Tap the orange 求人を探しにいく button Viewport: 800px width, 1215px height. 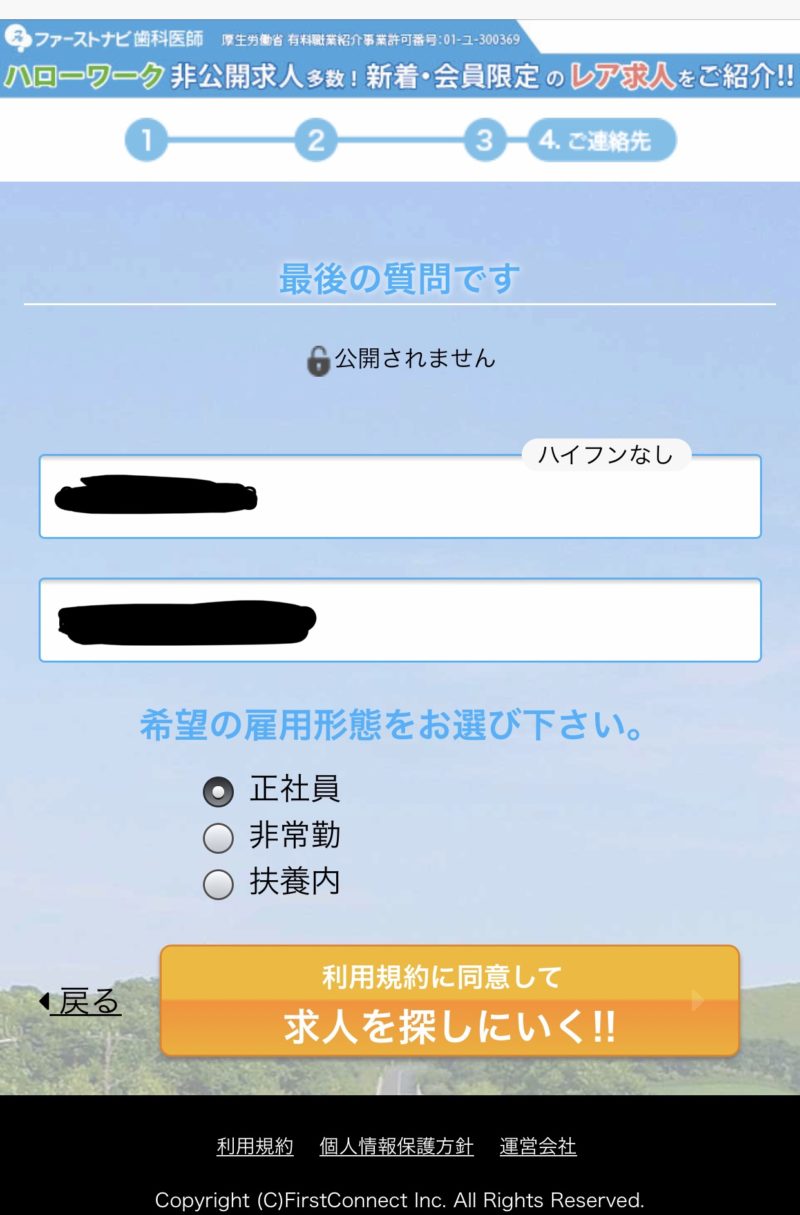(x=449, y=1001)
